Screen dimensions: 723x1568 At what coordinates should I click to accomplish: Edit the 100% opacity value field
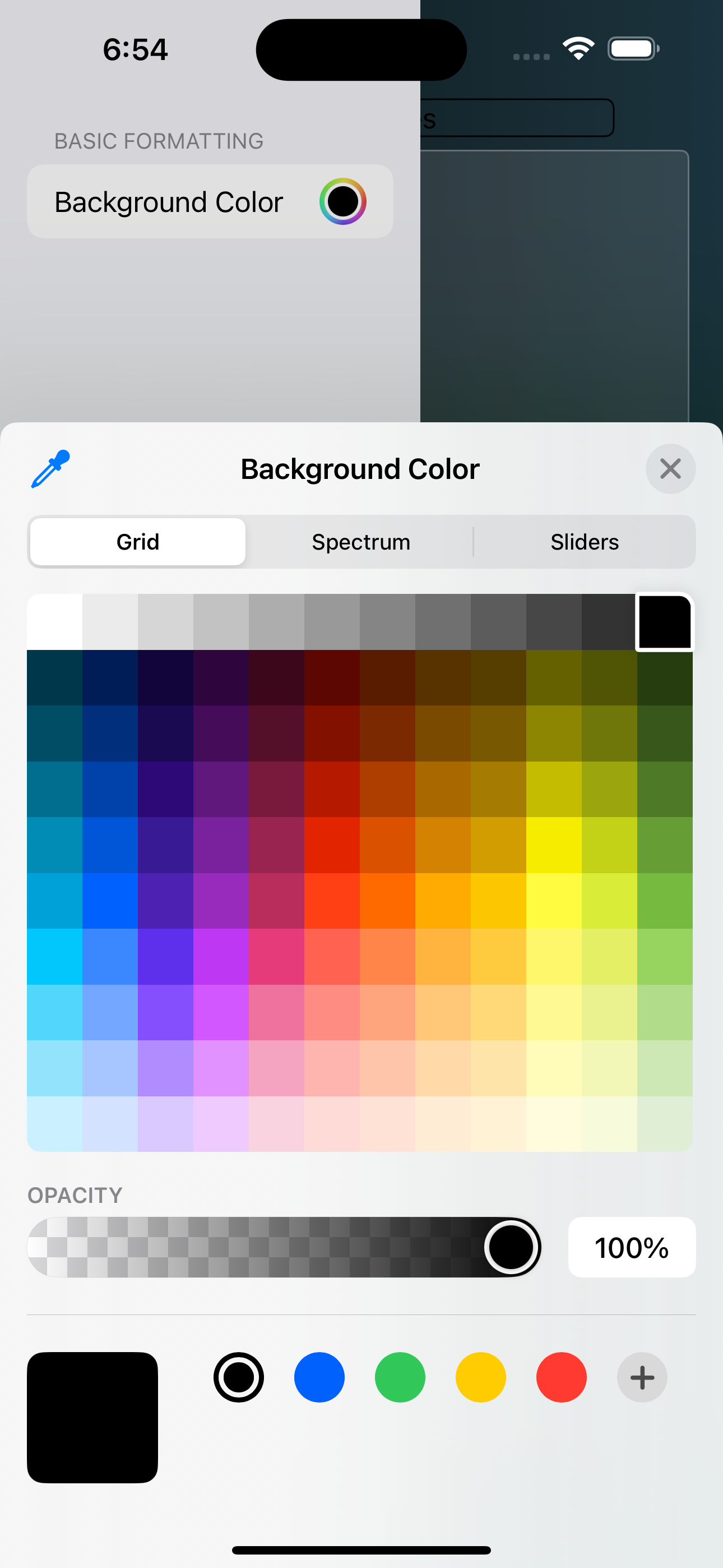tap(631, 1247)
